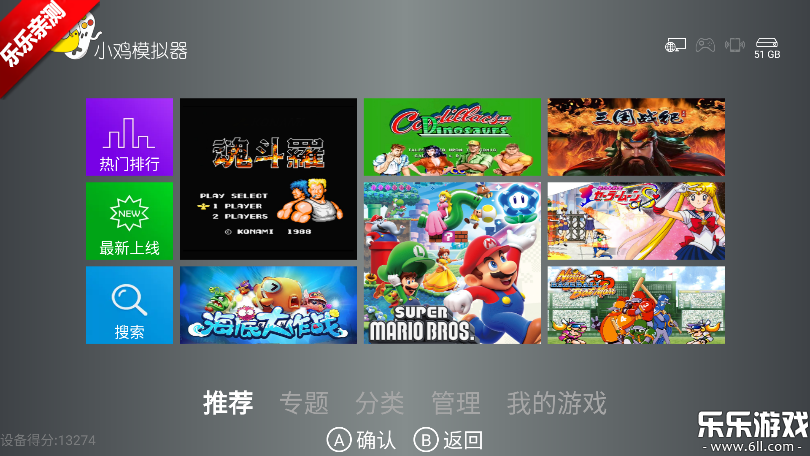Open the Cadillacs and Dinosaurs game tile
Screen dimensions: 810x456
pos(452,136)
